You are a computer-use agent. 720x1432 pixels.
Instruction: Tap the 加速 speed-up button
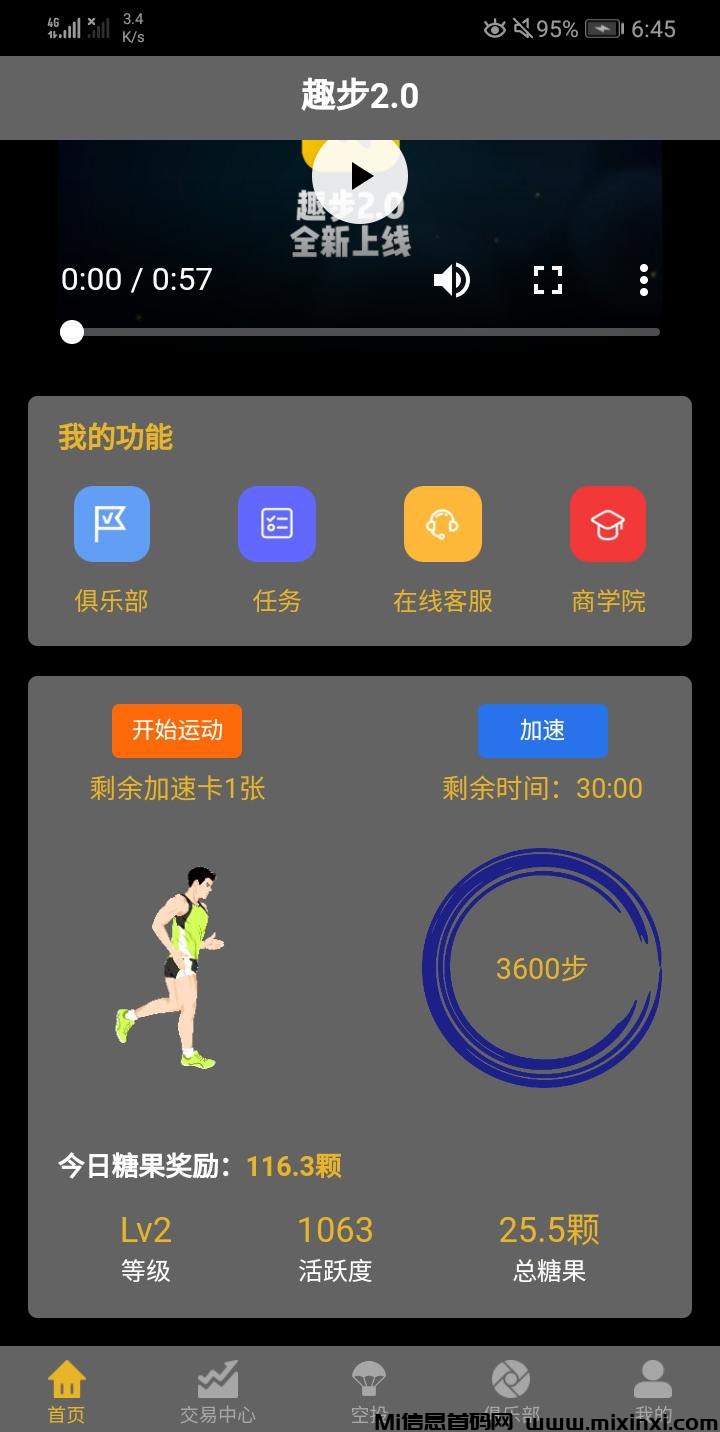pyautogui.click(x=543, y=731)
